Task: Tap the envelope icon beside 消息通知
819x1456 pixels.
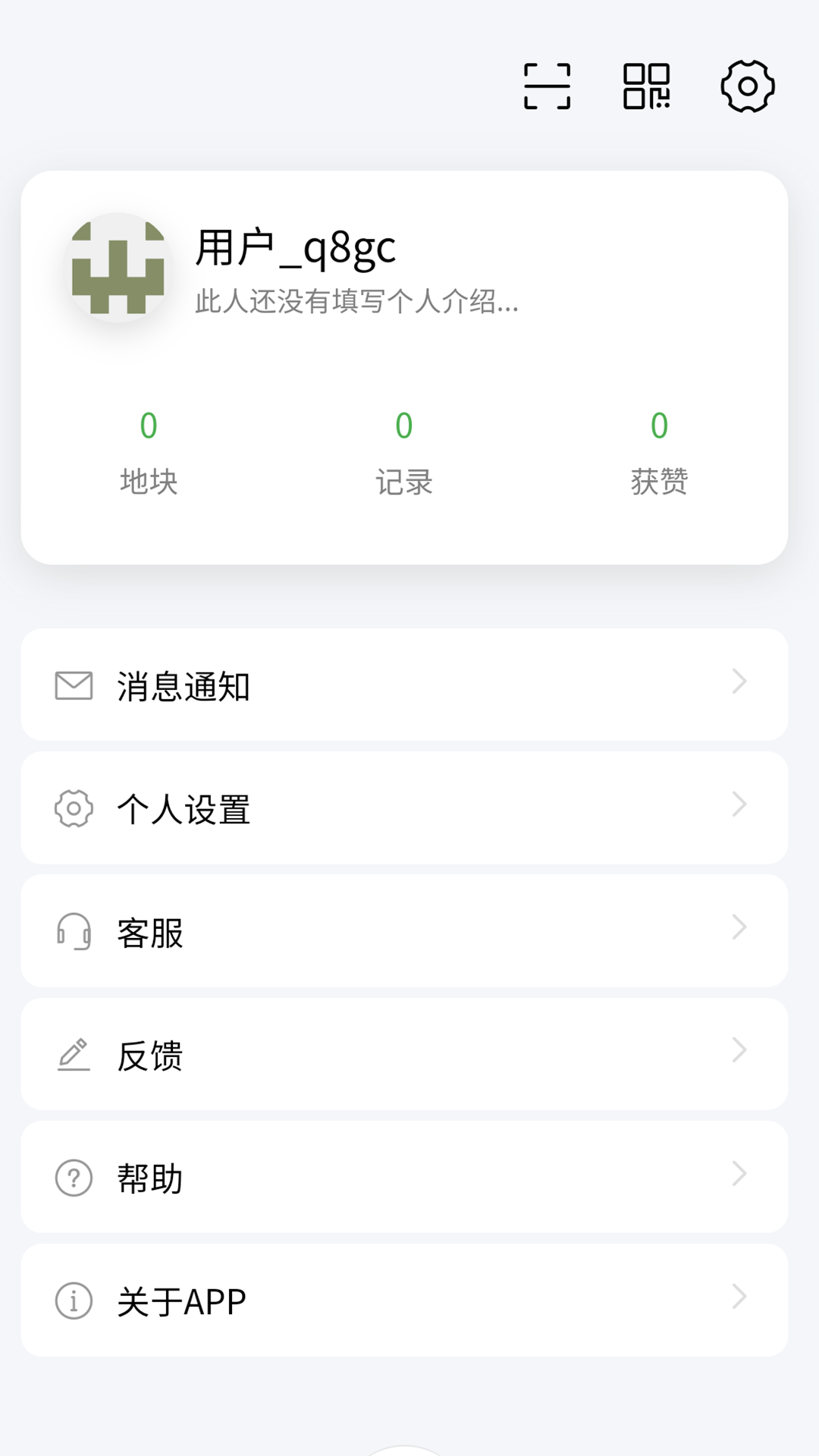Action: pyautogui.click(x=72, y=684)
